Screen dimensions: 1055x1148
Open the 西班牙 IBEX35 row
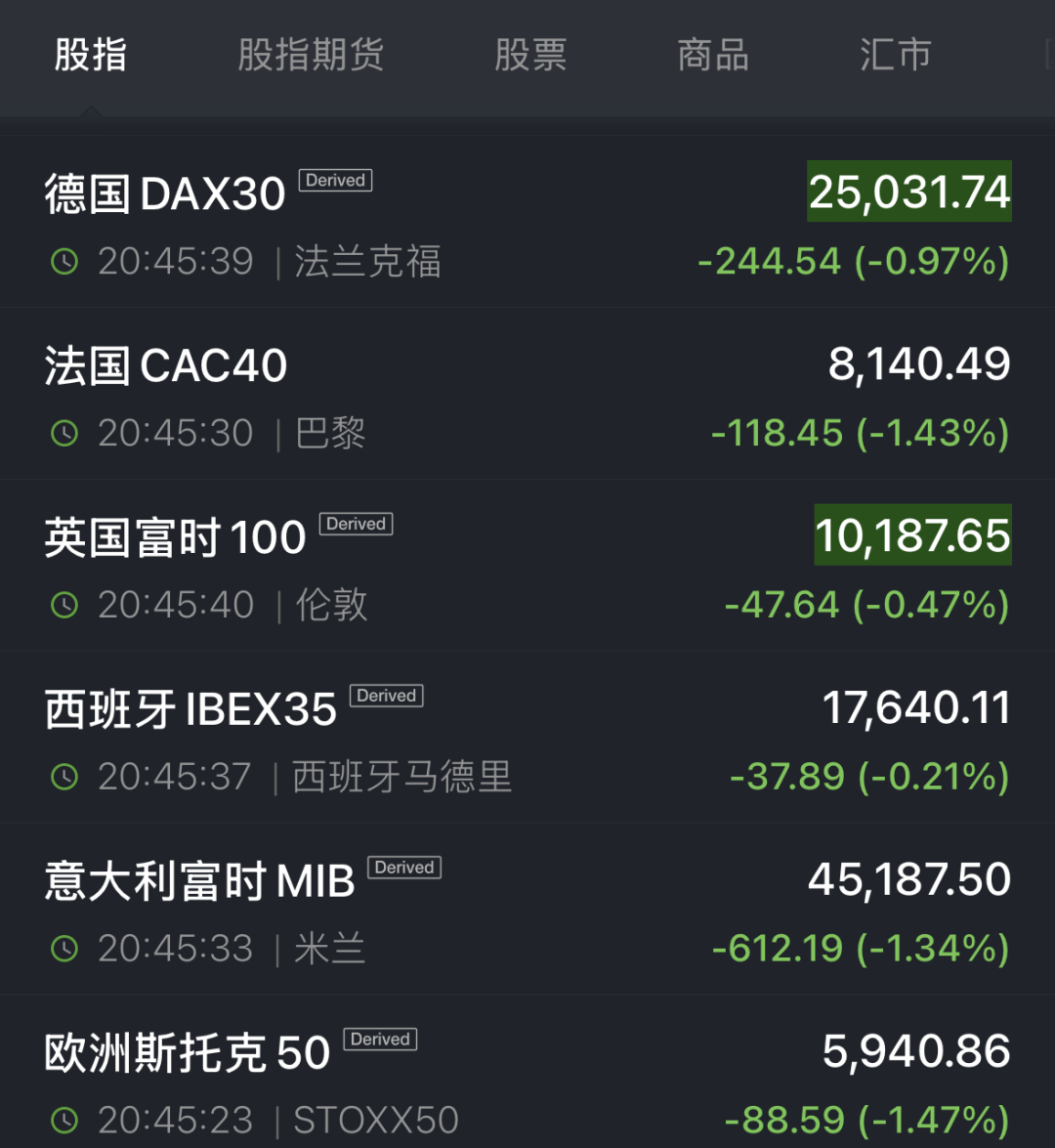(527, 740)
